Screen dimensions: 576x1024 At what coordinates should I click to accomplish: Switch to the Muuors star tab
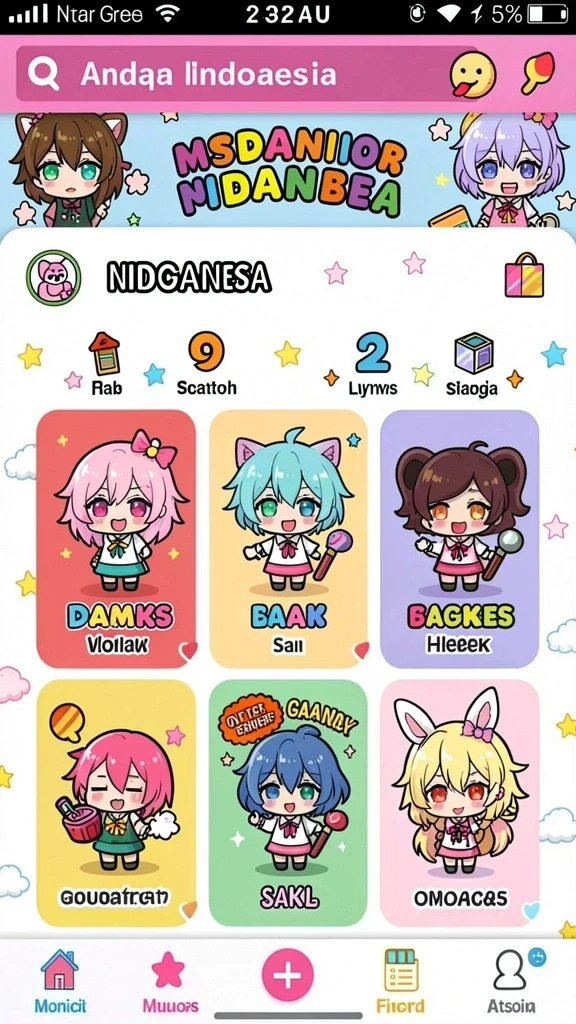170,980
